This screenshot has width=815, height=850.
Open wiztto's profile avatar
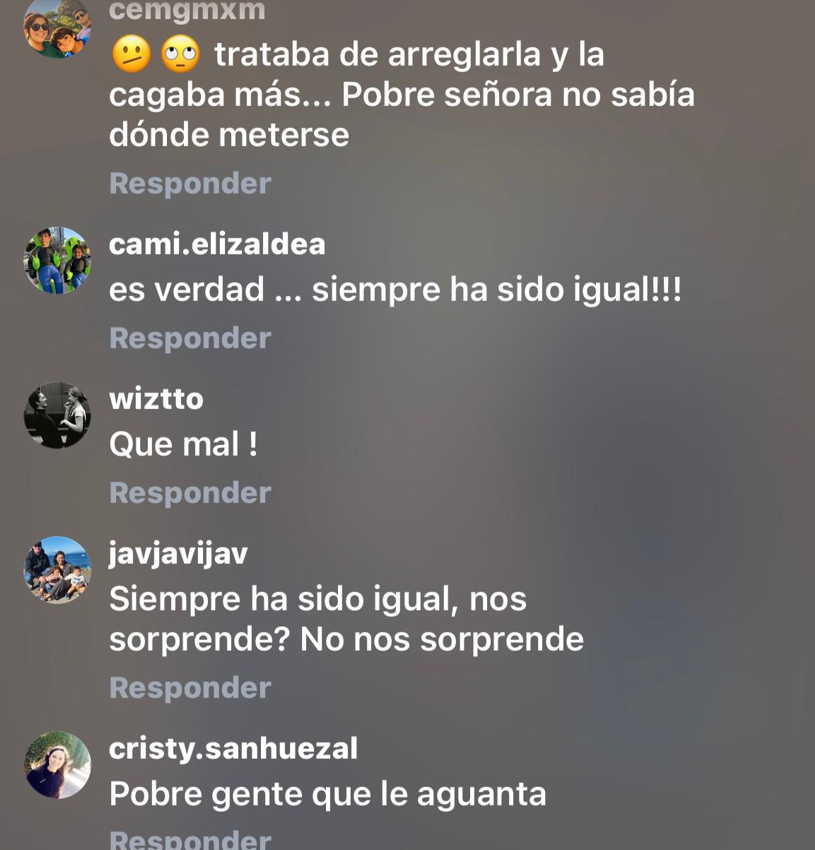click(57, 415)
